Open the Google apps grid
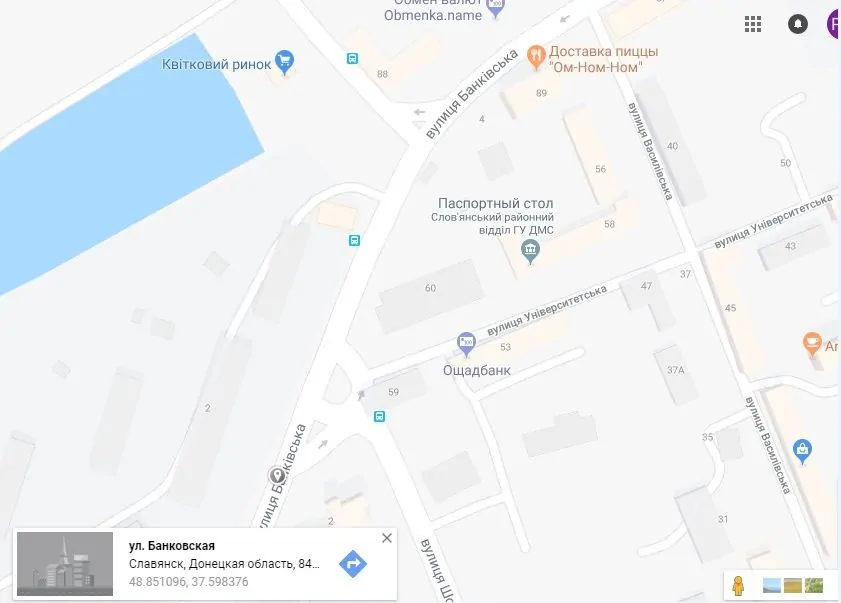This screenshot has width=841, height=603. (754, 24)
